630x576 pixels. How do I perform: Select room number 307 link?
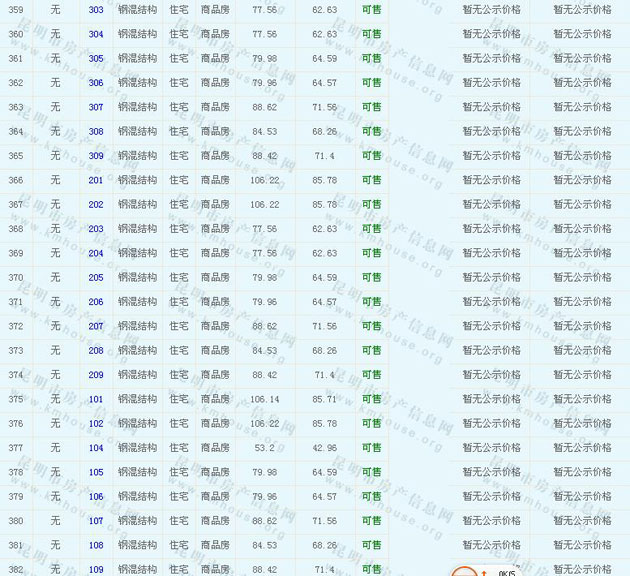96,107
